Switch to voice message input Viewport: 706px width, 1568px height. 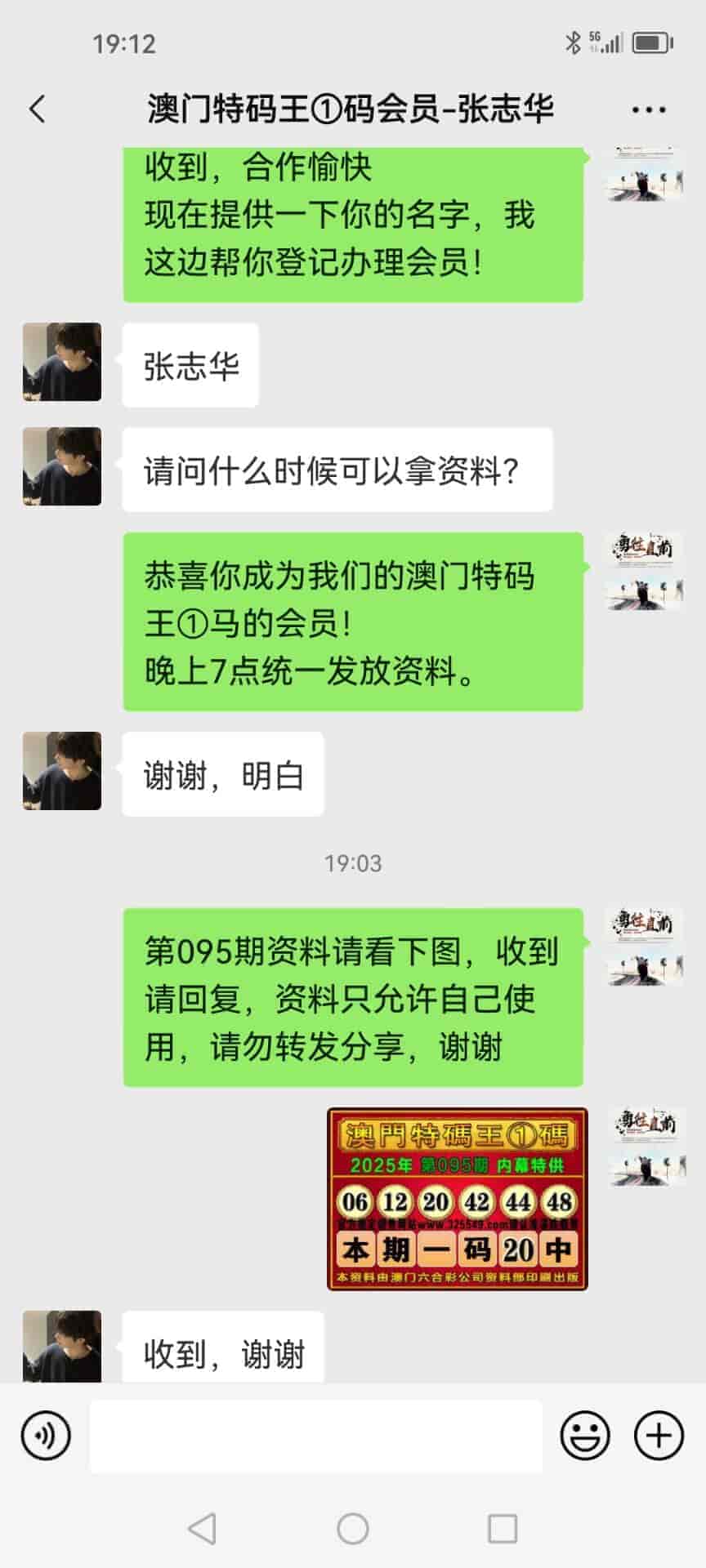46,1436
